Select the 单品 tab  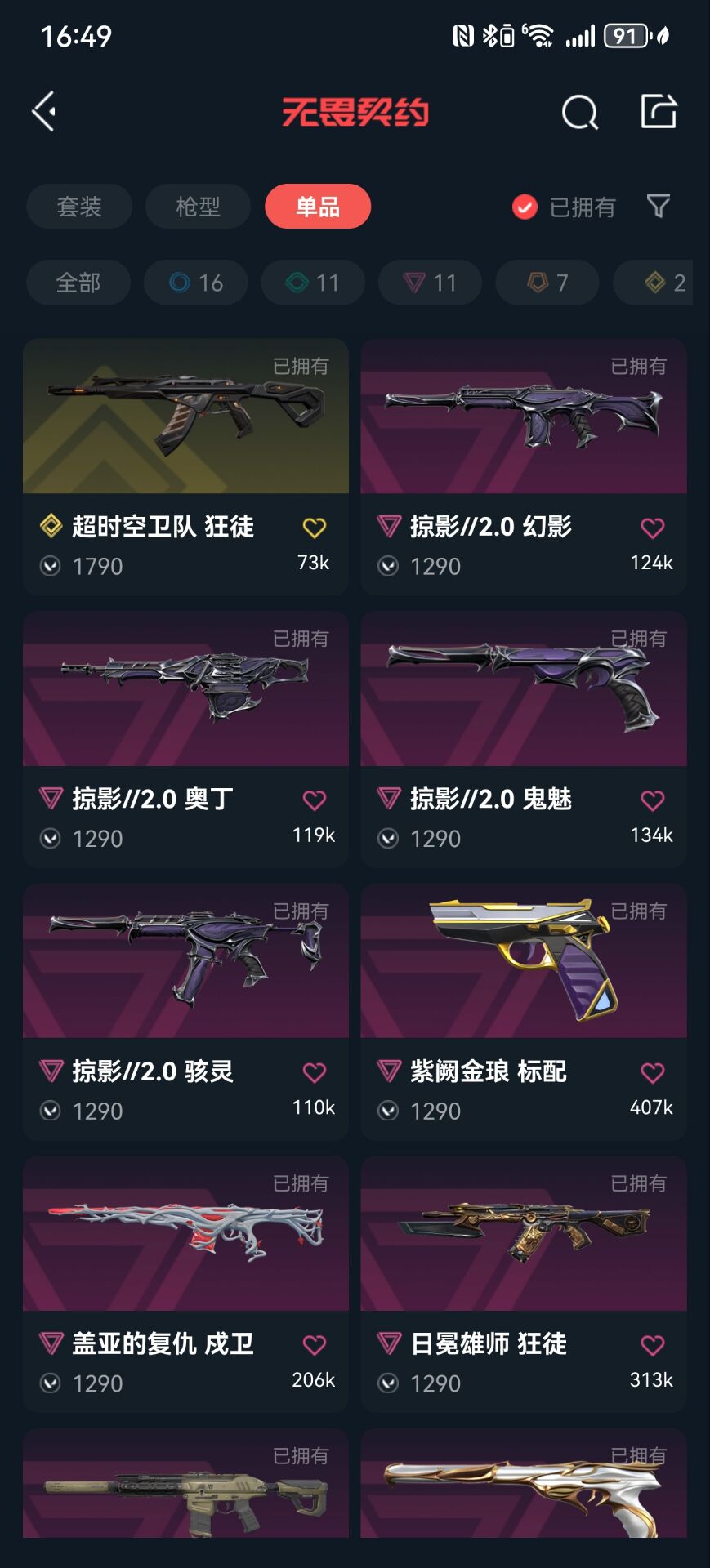318,207
